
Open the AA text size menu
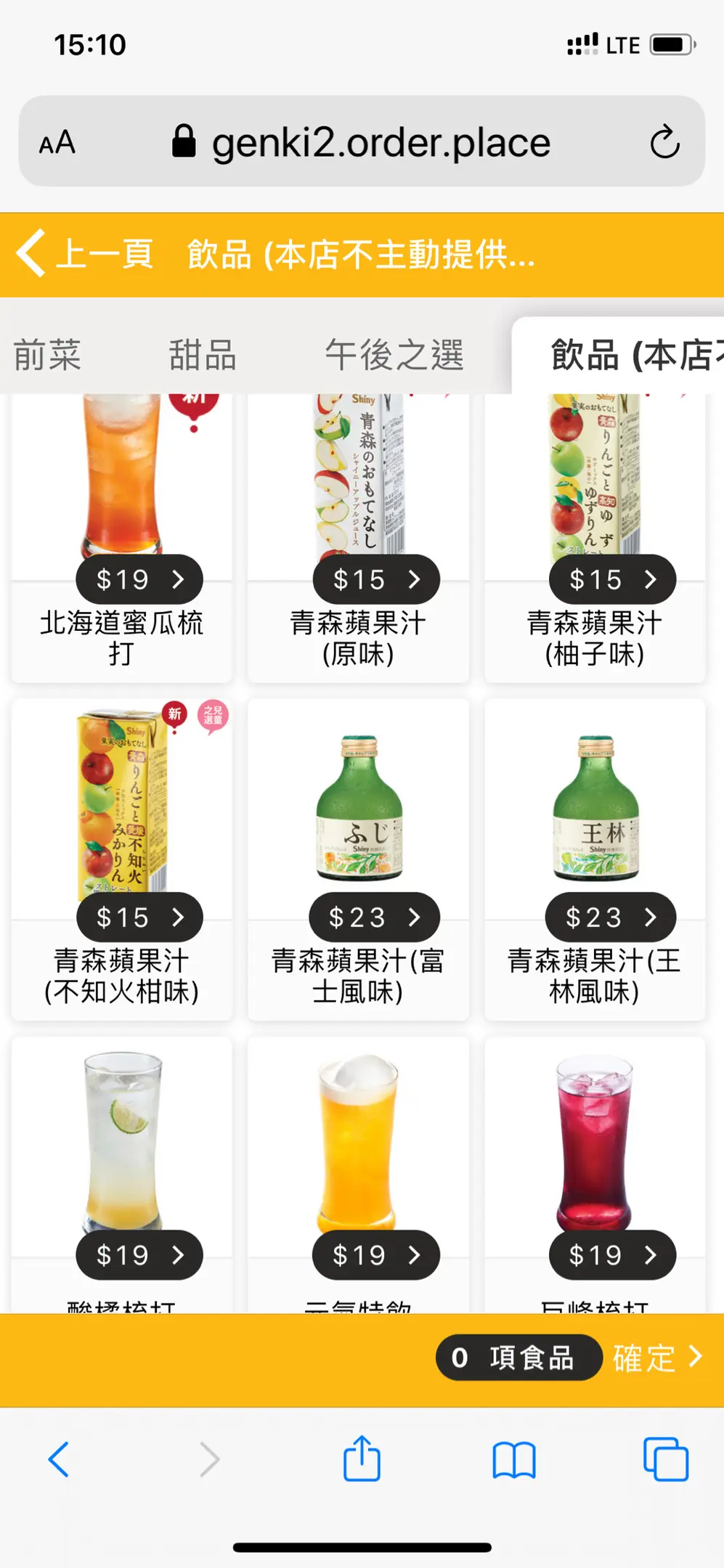tap(57, 142)
